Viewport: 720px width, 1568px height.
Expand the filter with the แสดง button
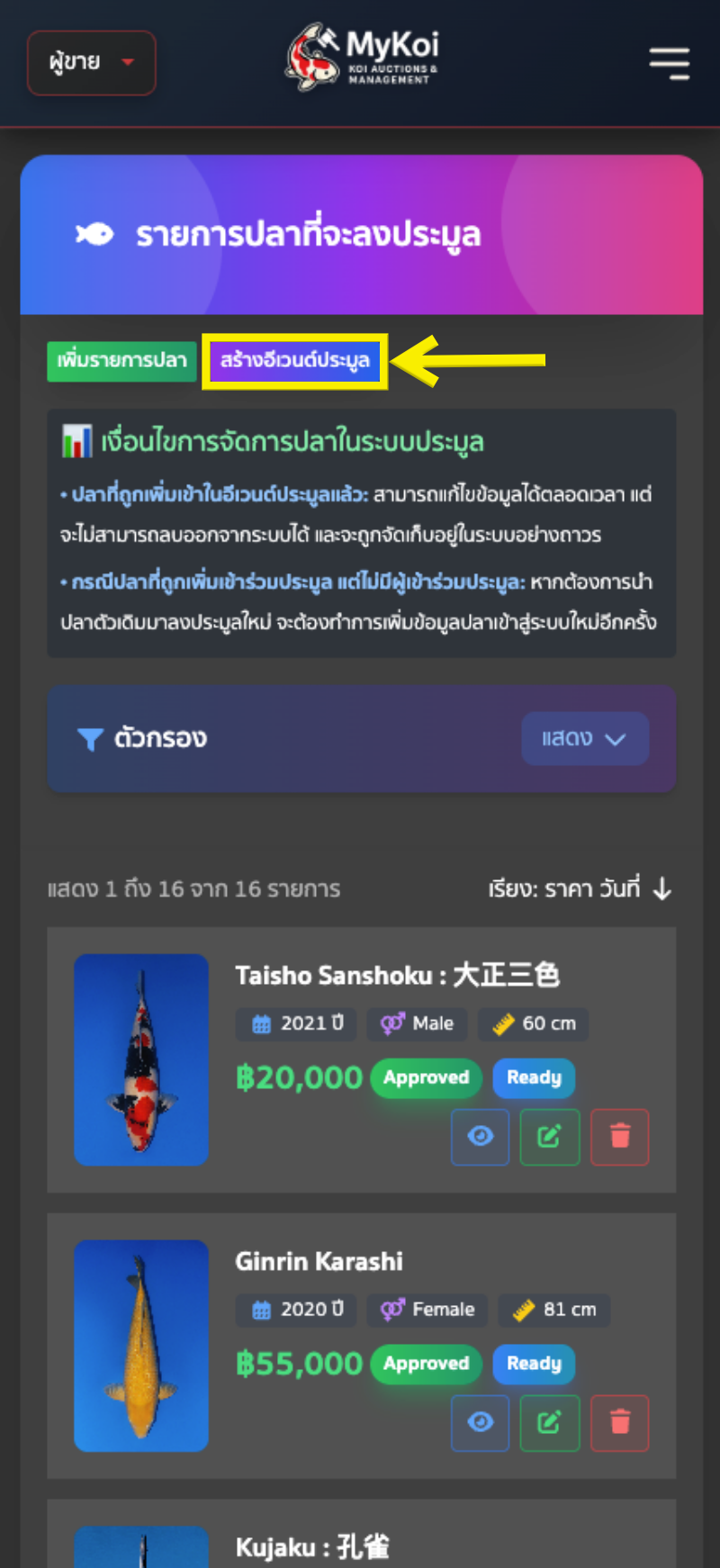[584, 739]
